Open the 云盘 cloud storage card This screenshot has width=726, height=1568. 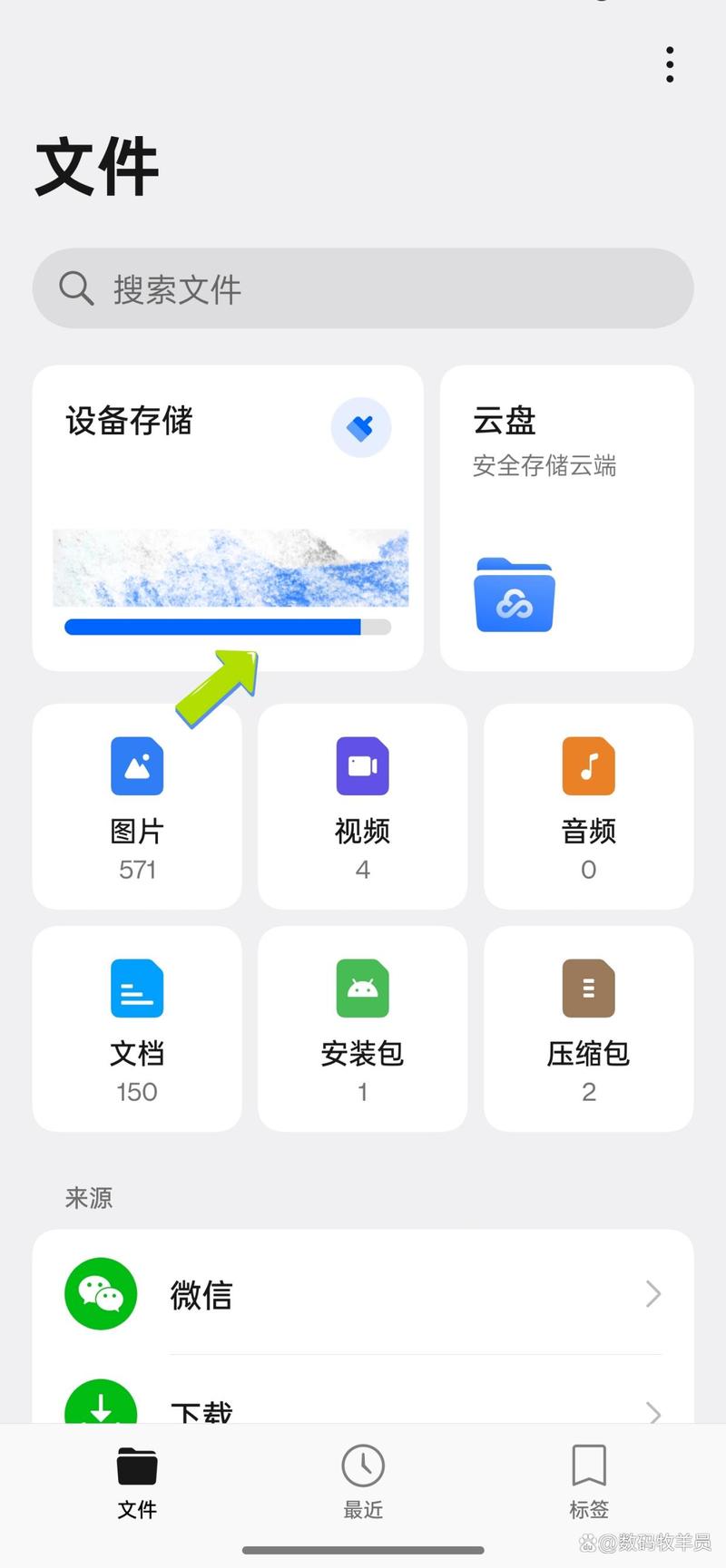(565, 517)
